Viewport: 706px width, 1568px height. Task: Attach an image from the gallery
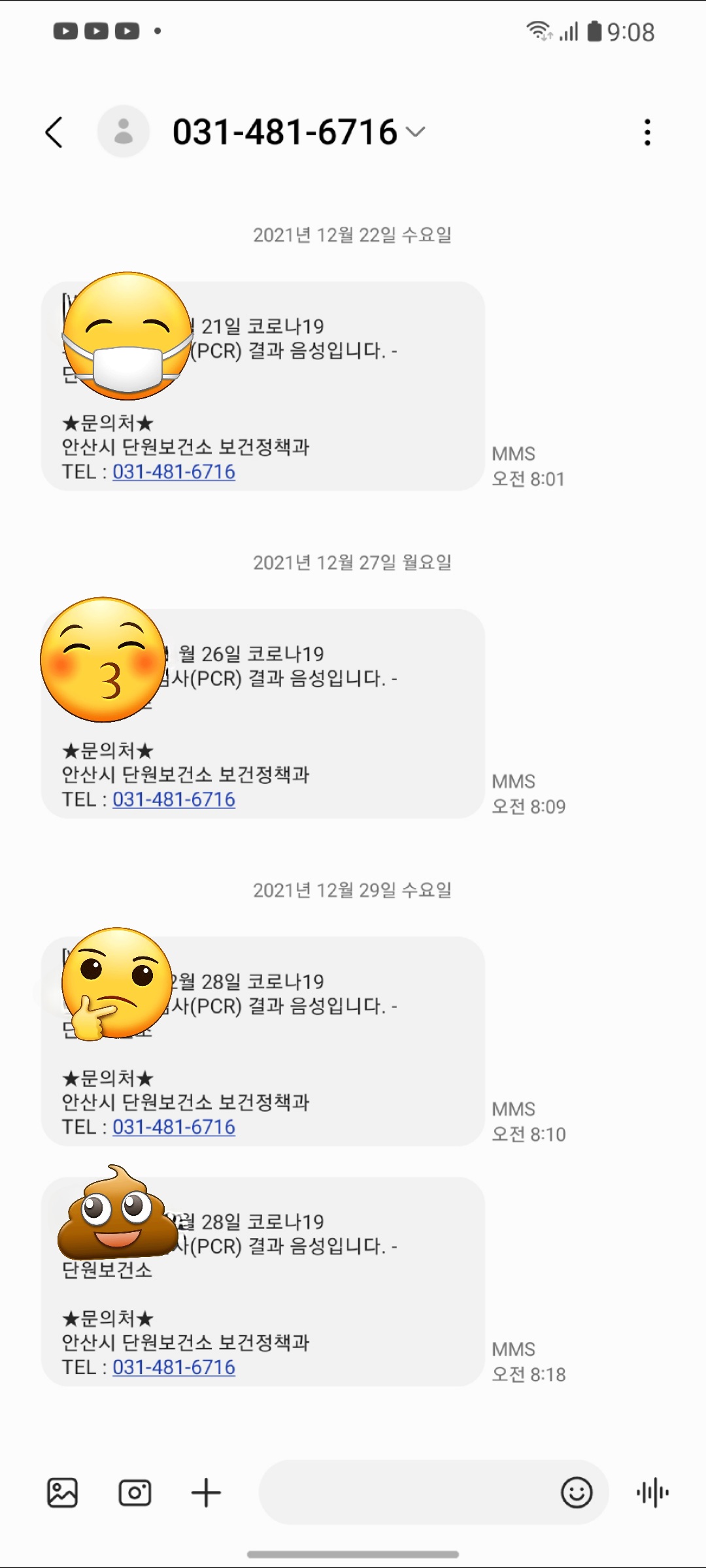pyautogui.click(x=63, y=1493)
